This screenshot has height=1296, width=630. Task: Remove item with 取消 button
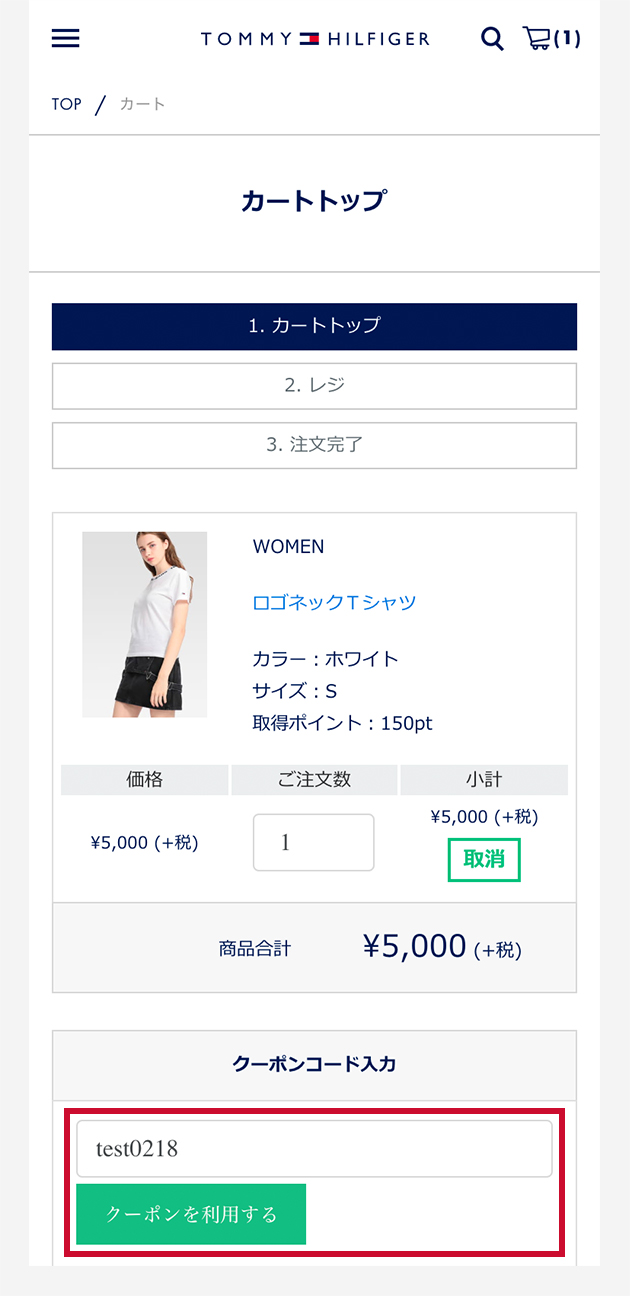coord(484,859)
